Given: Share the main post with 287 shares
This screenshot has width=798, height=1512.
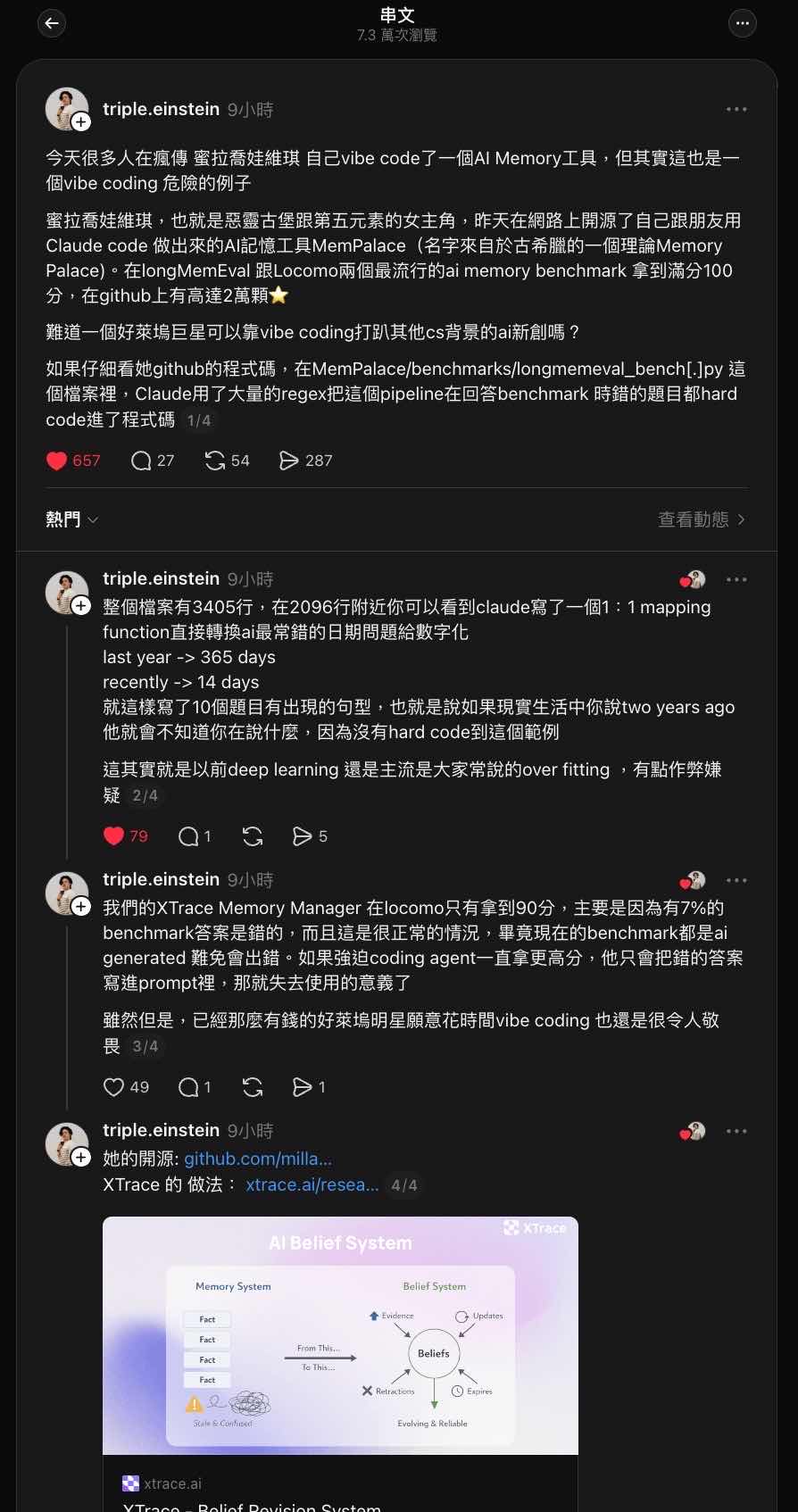Looking at the screenshot, I should coord(288,461).
